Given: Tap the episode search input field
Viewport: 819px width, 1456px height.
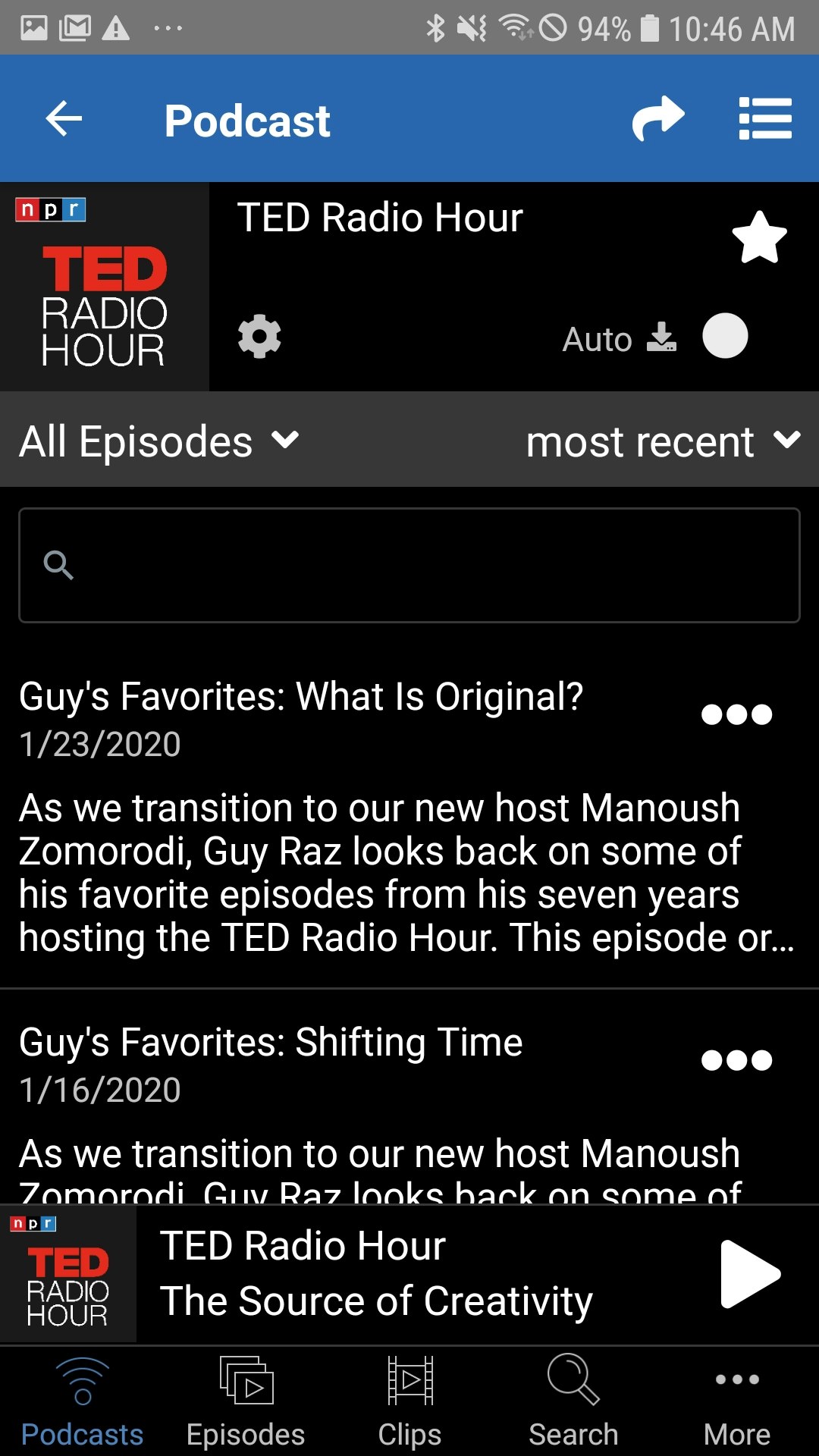Looking at the screenshot, I should coord(409,565).
